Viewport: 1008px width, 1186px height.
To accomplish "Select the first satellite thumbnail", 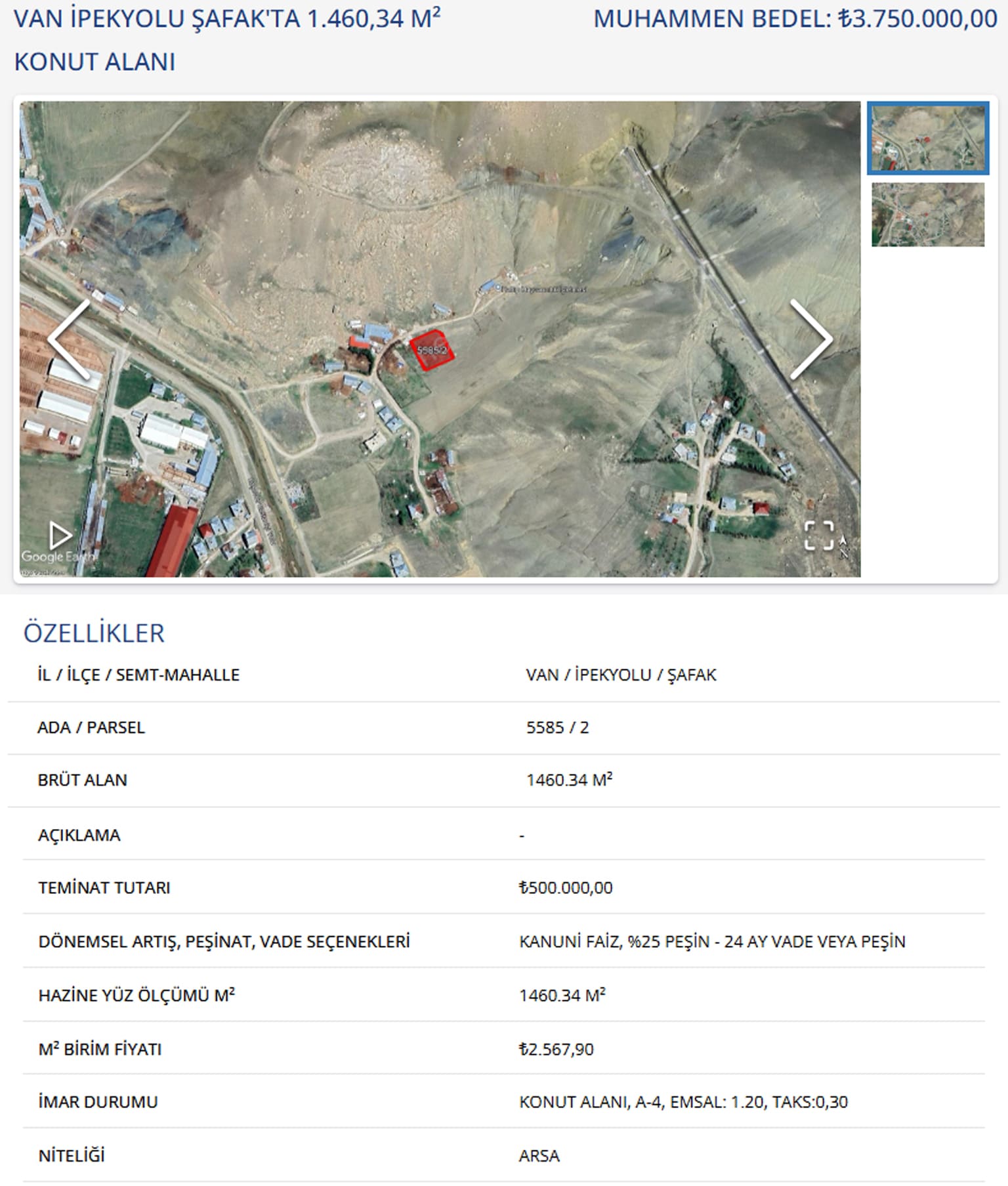I will (x=927, y=138).
